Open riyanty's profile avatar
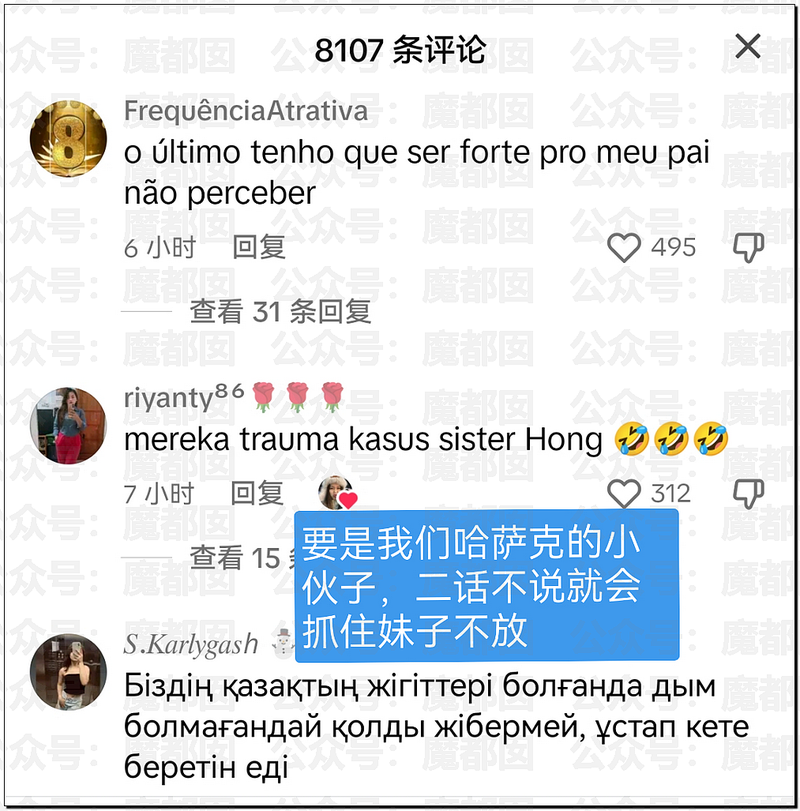 click(69, 426)
